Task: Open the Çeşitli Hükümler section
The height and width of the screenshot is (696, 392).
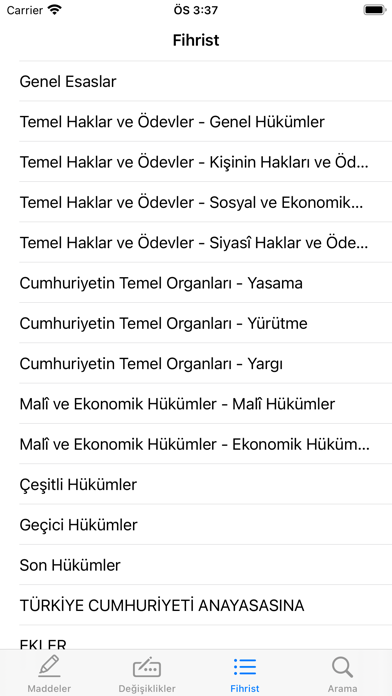Action: coord(196,484)
